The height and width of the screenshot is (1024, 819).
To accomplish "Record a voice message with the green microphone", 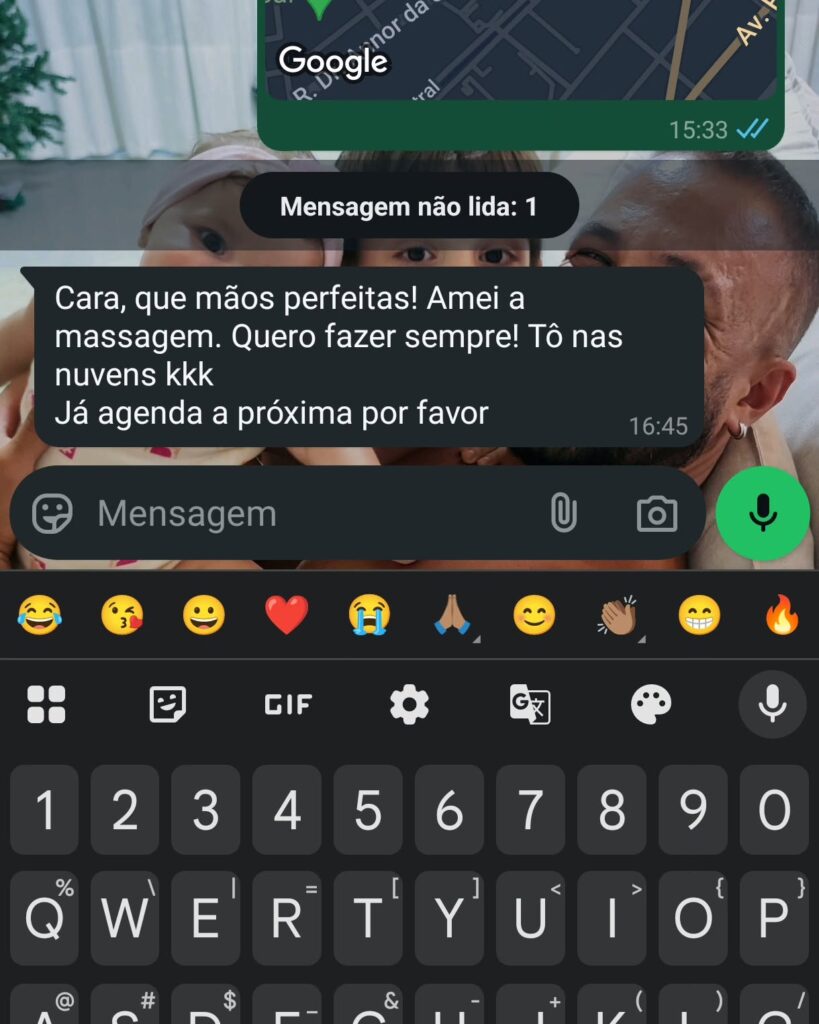I will click(763, 513).
